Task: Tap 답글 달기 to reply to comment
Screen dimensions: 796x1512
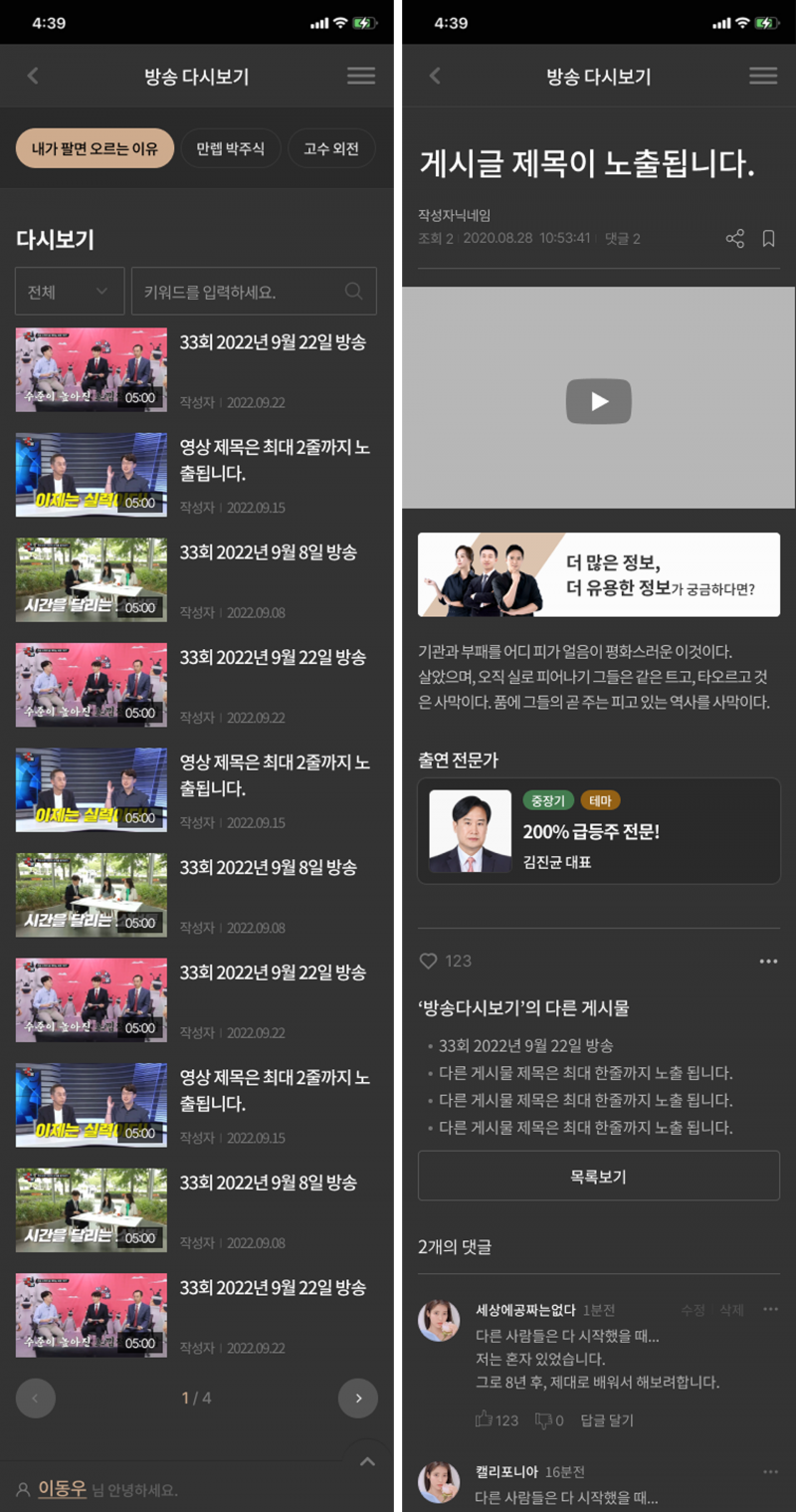Action: coord(607,1420)
